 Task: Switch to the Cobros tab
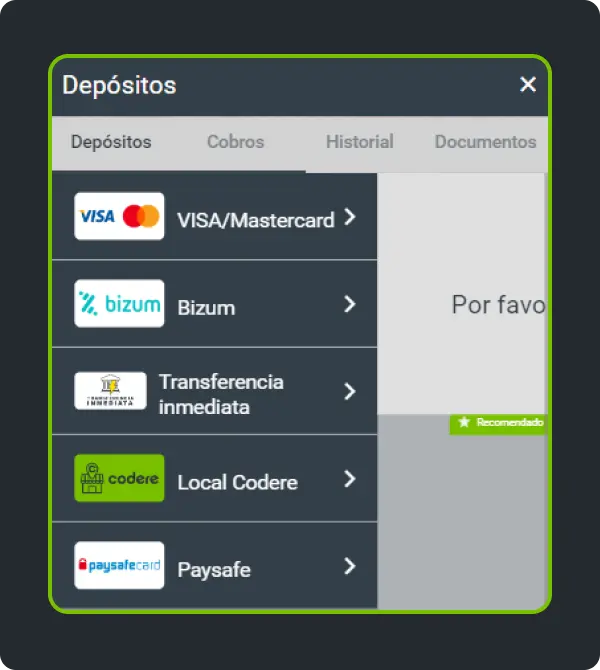pos(236,142)
